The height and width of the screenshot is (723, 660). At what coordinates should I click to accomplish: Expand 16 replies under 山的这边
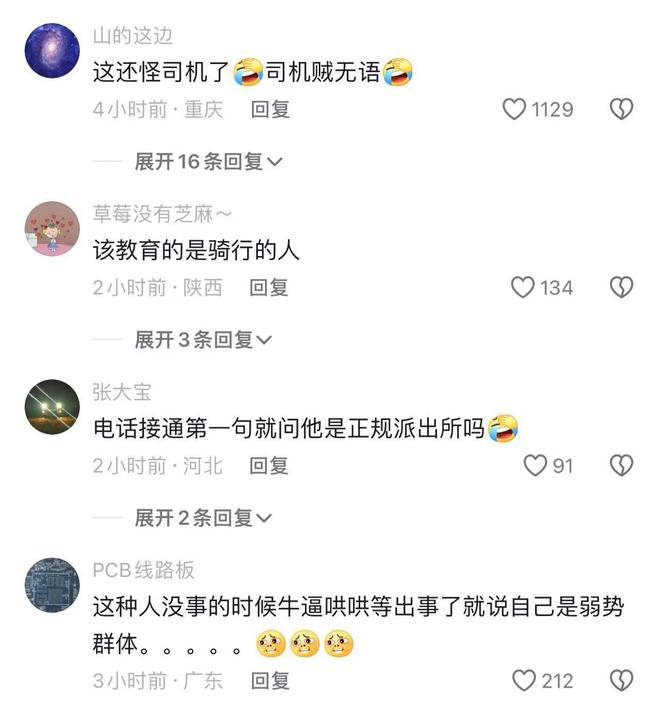point(208,162)
